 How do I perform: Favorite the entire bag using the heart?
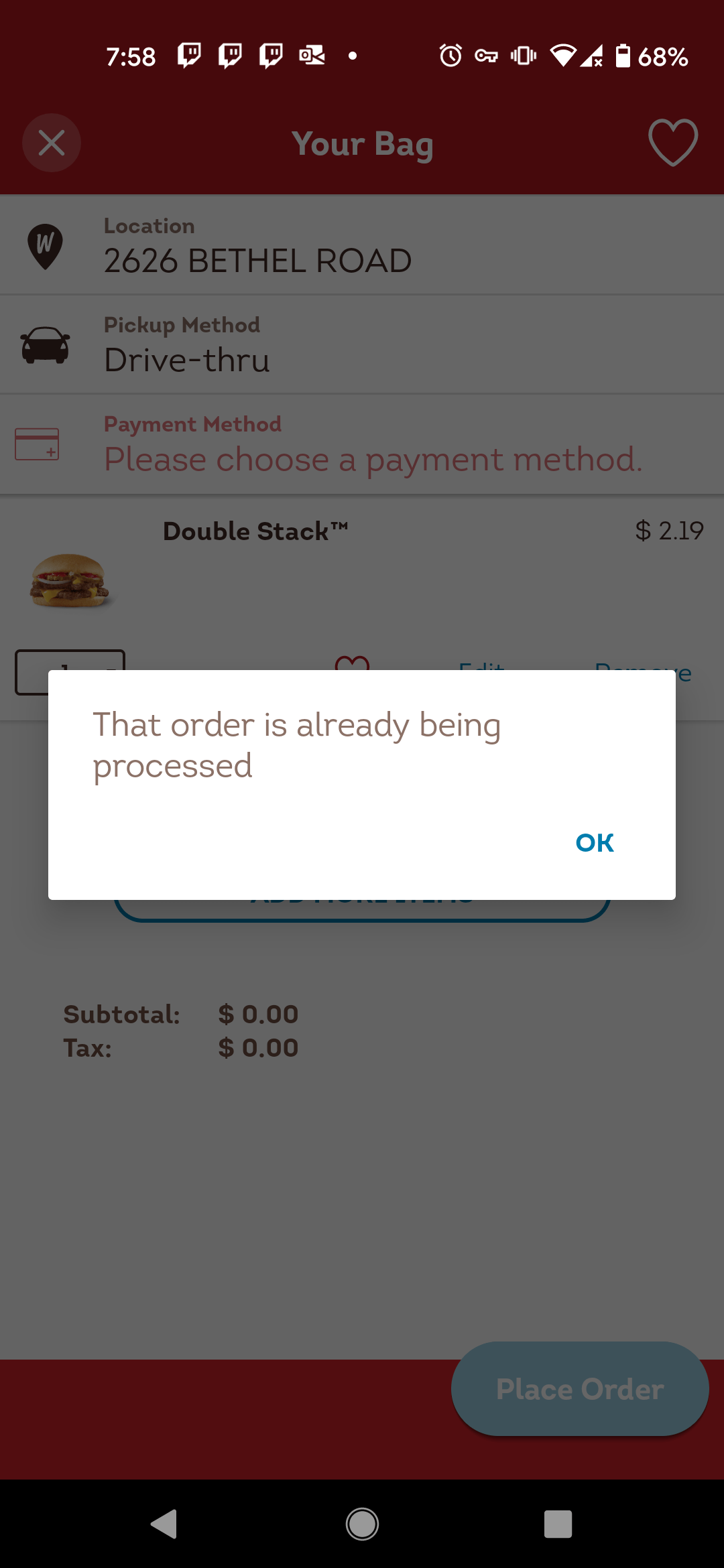coord(672,143)
